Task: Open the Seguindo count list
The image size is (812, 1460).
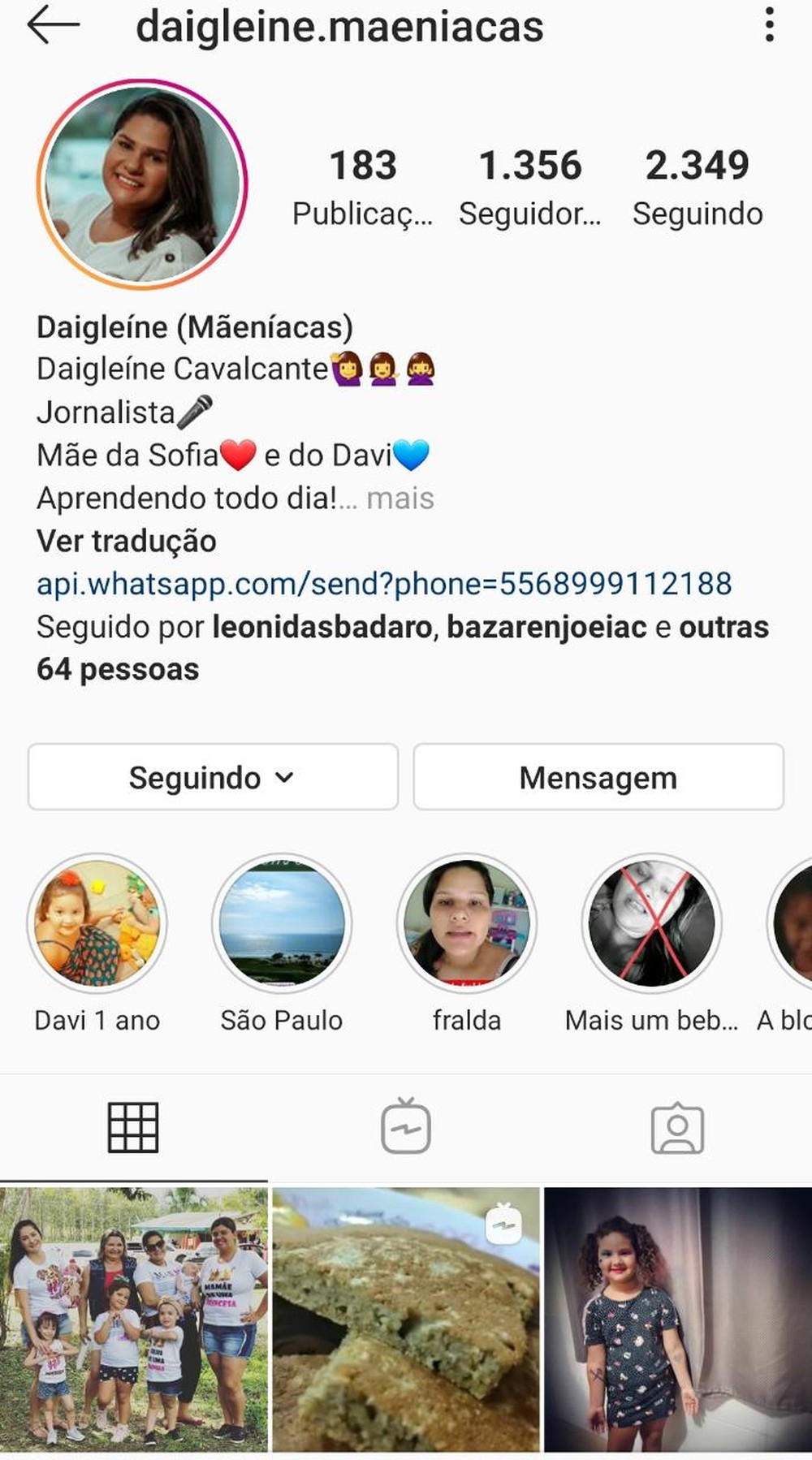Action: [x=697, y=187]
